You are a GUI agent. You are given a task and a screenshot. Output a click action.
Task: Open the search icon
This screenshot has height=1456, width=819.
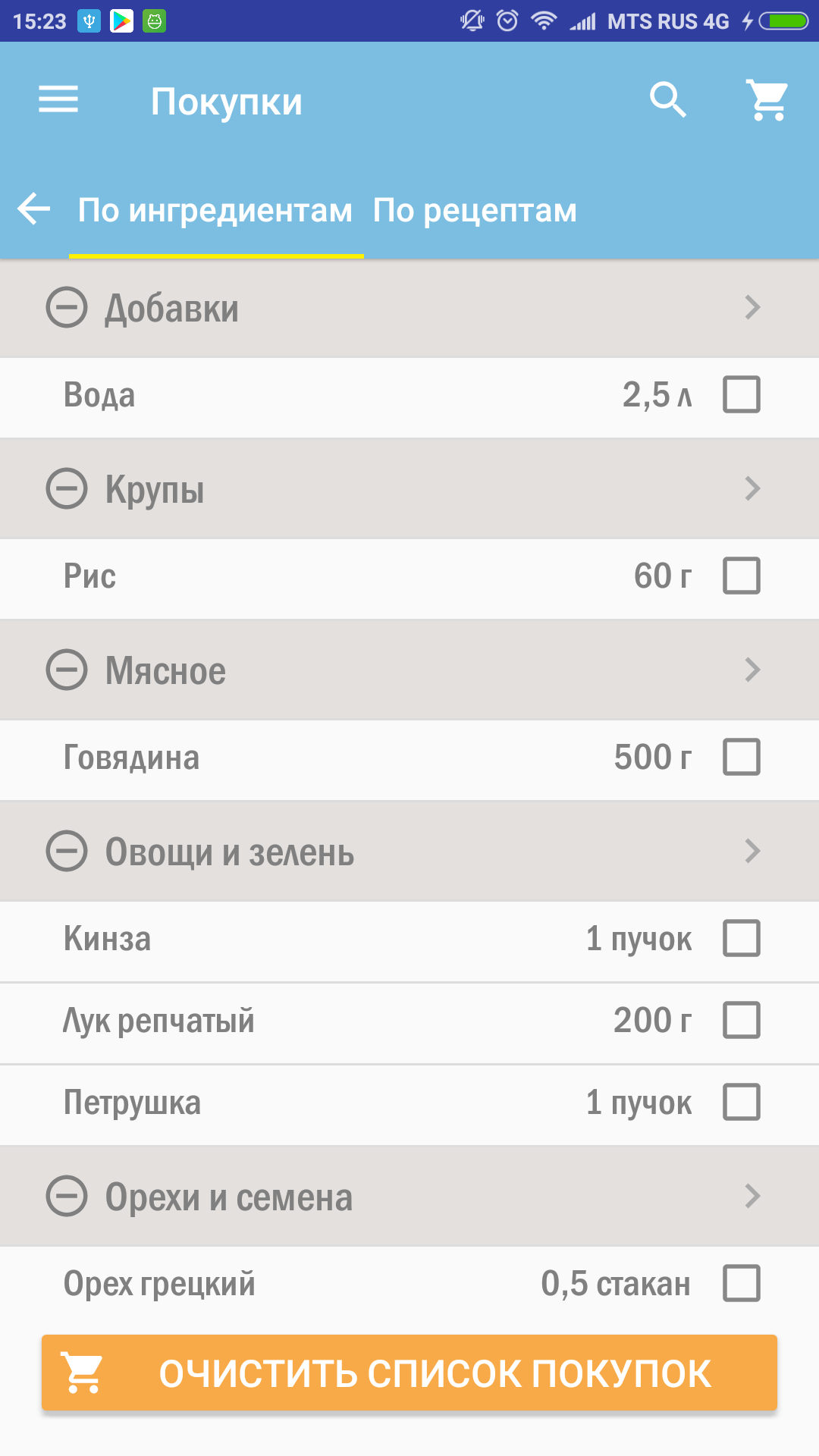pos(668,100)
